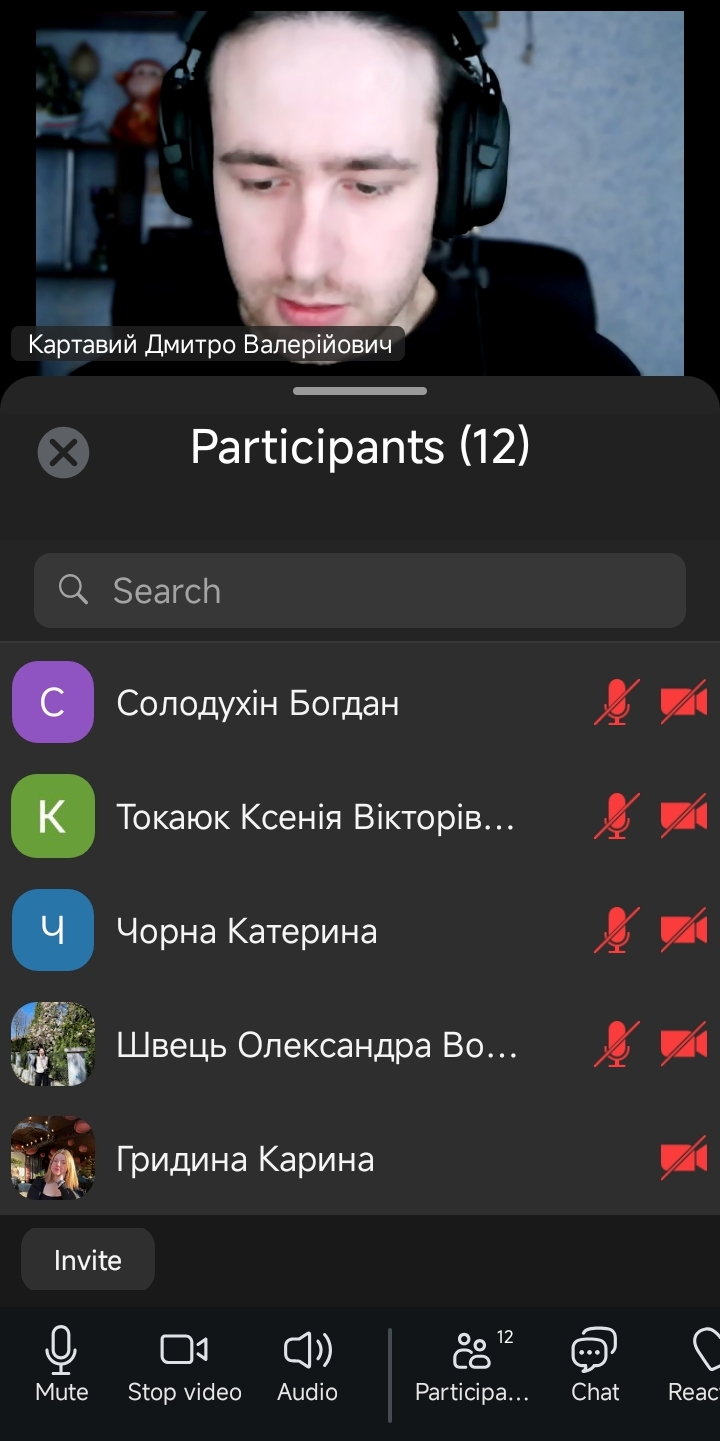
Task: Close the Participants panel via the X
Action: [63, 452]
